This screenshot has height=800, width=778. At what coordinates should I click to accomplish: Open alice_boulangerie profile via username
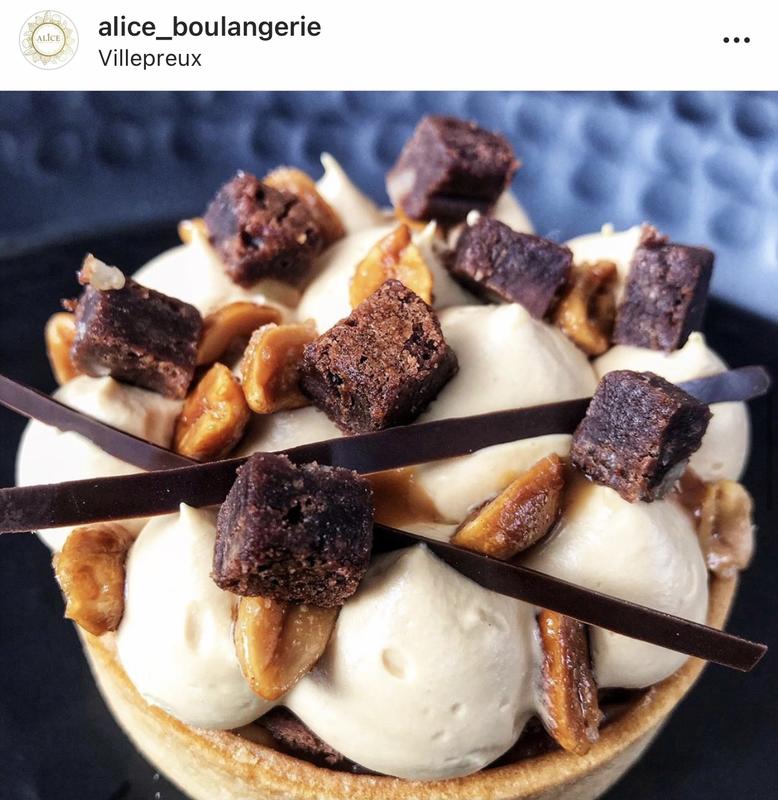point(209,27)
